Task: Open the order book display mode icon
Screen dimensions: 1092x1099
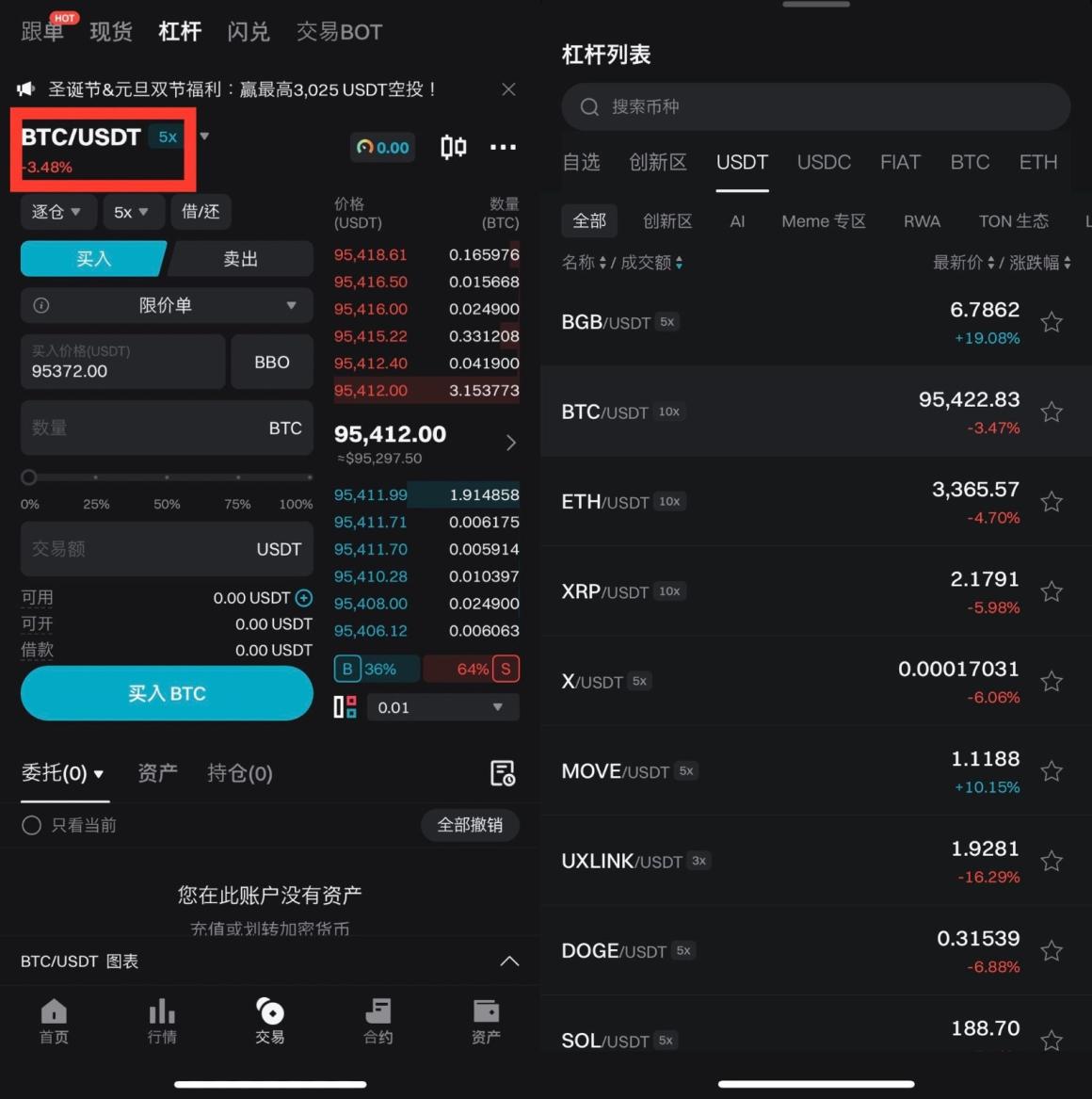Action: point(345,706)
